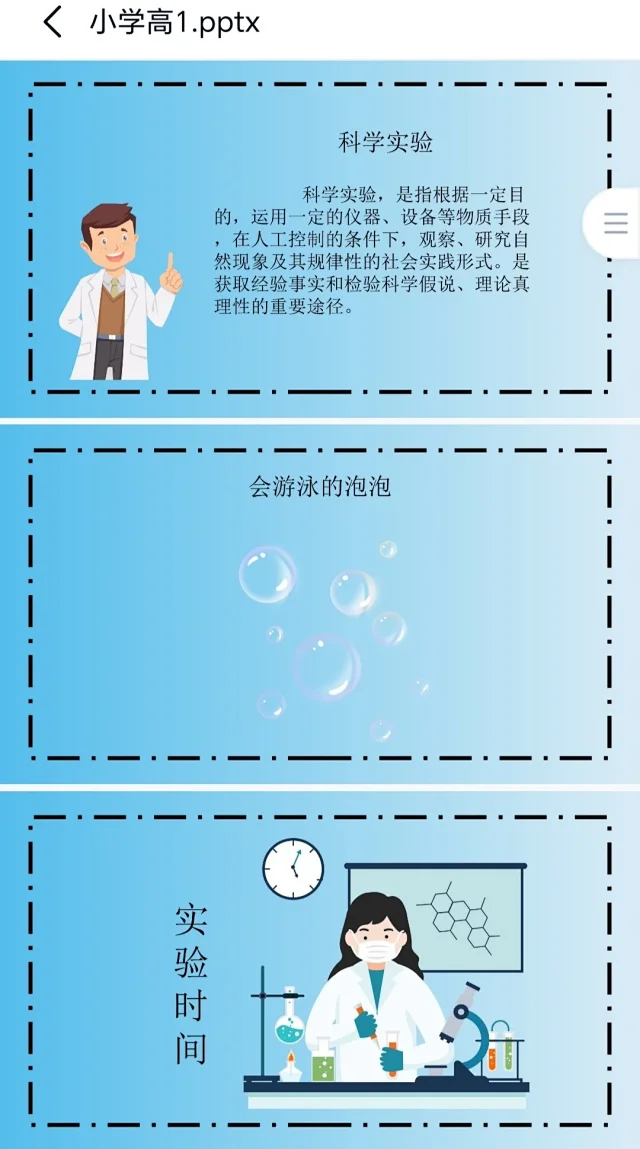This screenshot has width=640, height=1149.
Task: Open the 实验时间 slide
Action: (x=320, y=968)
